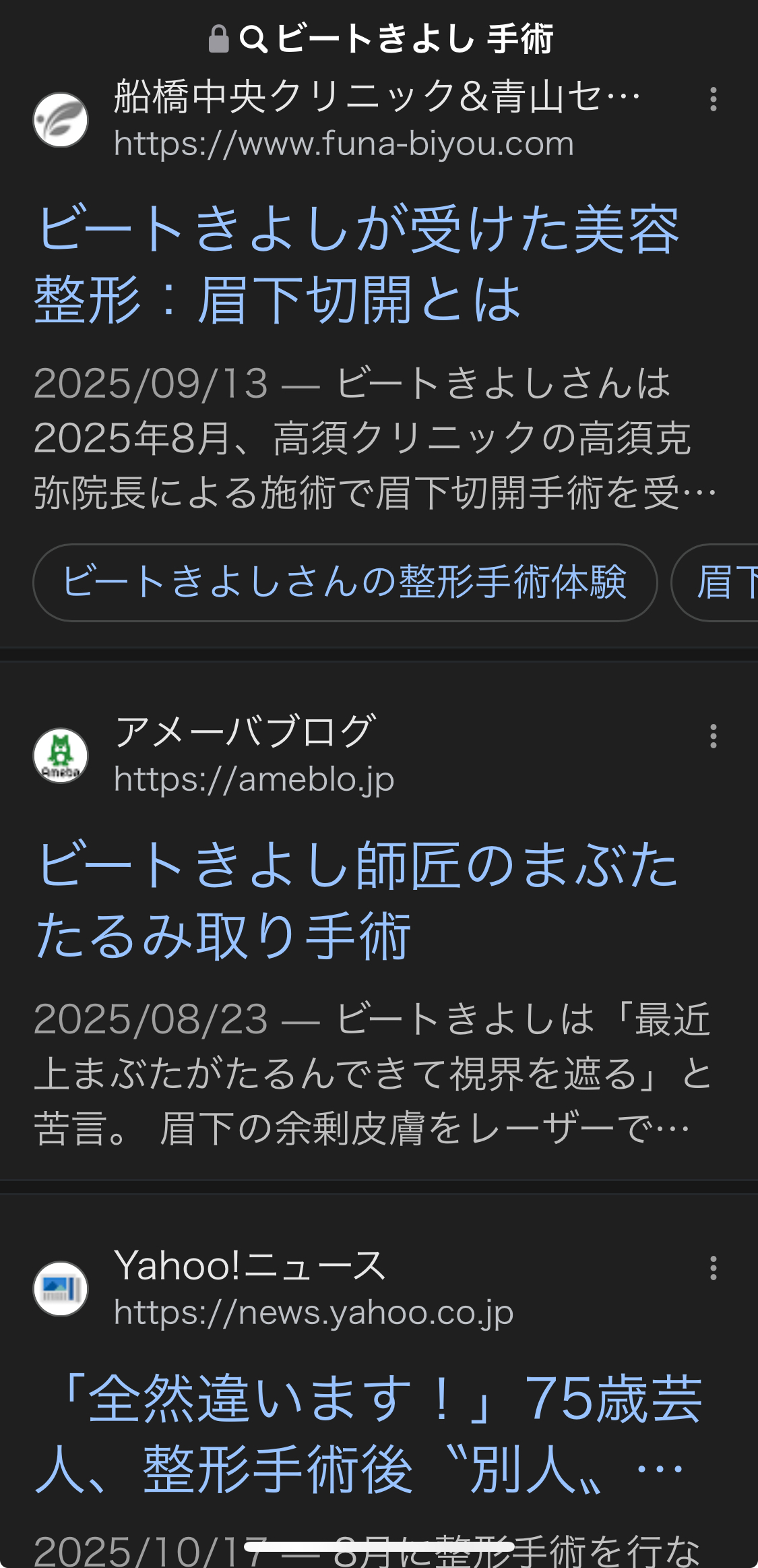Viewport: 758px width, 1568px height.
Task: Open the Yahoo!ニュース news.yahoo.co.jp source
Action: point(313,1288)
